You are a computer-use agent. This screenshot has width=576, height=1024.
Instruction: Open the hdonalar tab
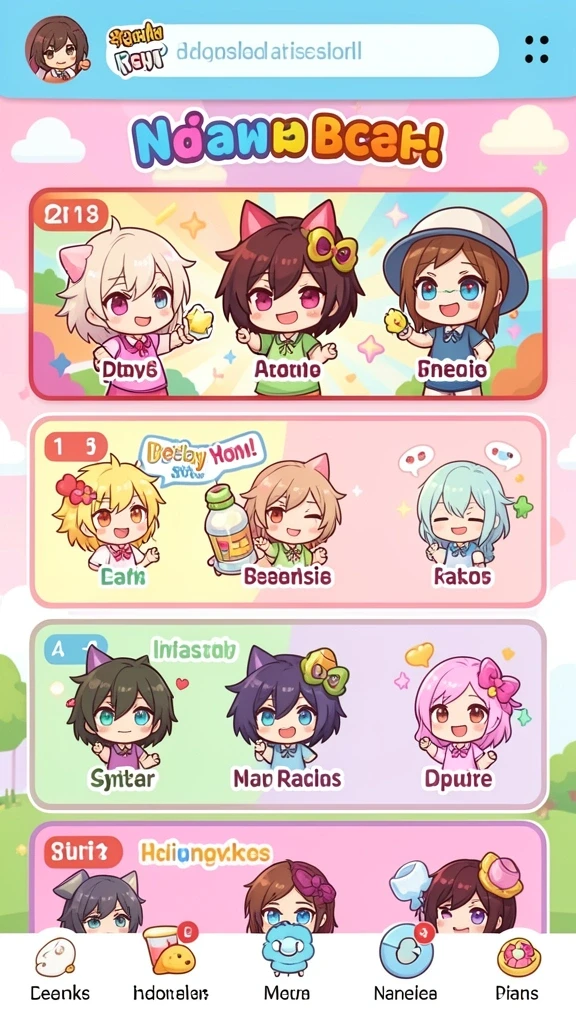pos(171,972)
